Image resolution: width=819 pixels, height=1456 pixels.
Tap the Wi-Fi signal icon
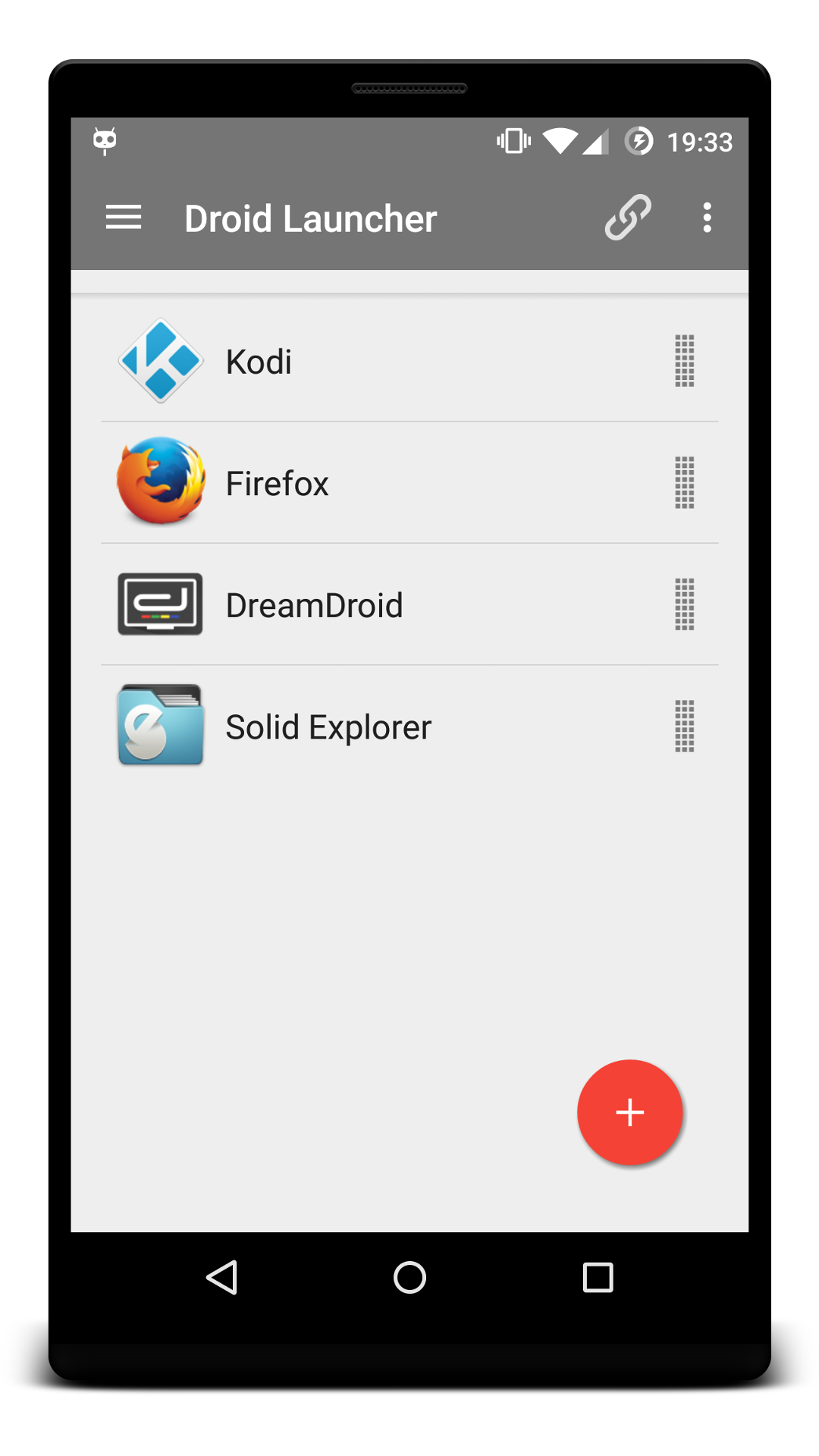(x=559, y=141)
